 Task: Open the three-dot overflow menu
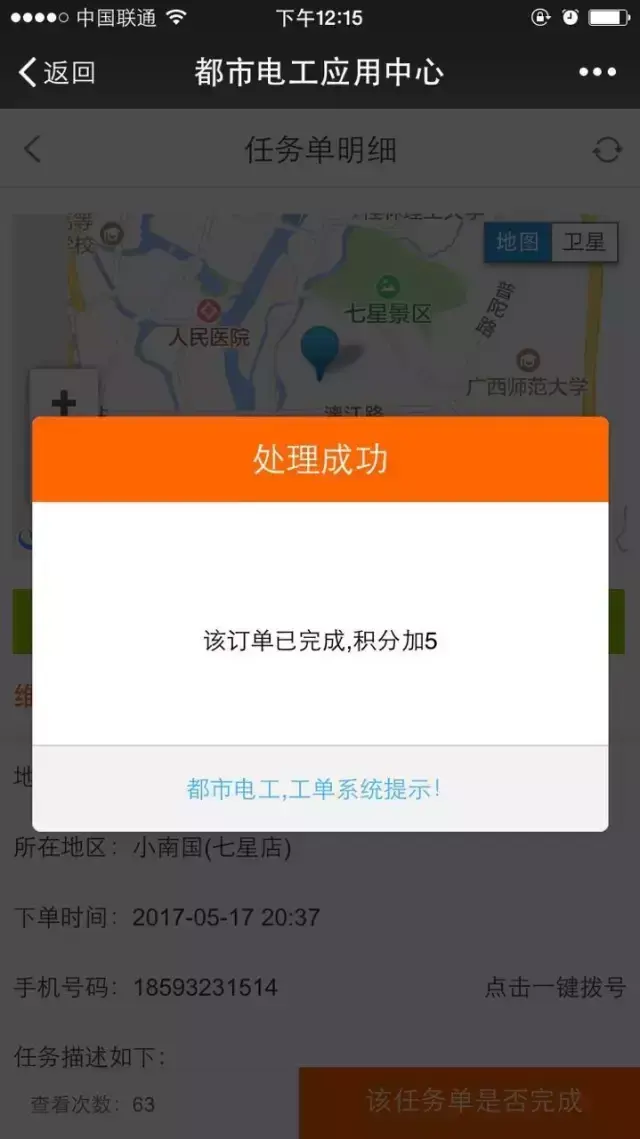pos(597,72)
